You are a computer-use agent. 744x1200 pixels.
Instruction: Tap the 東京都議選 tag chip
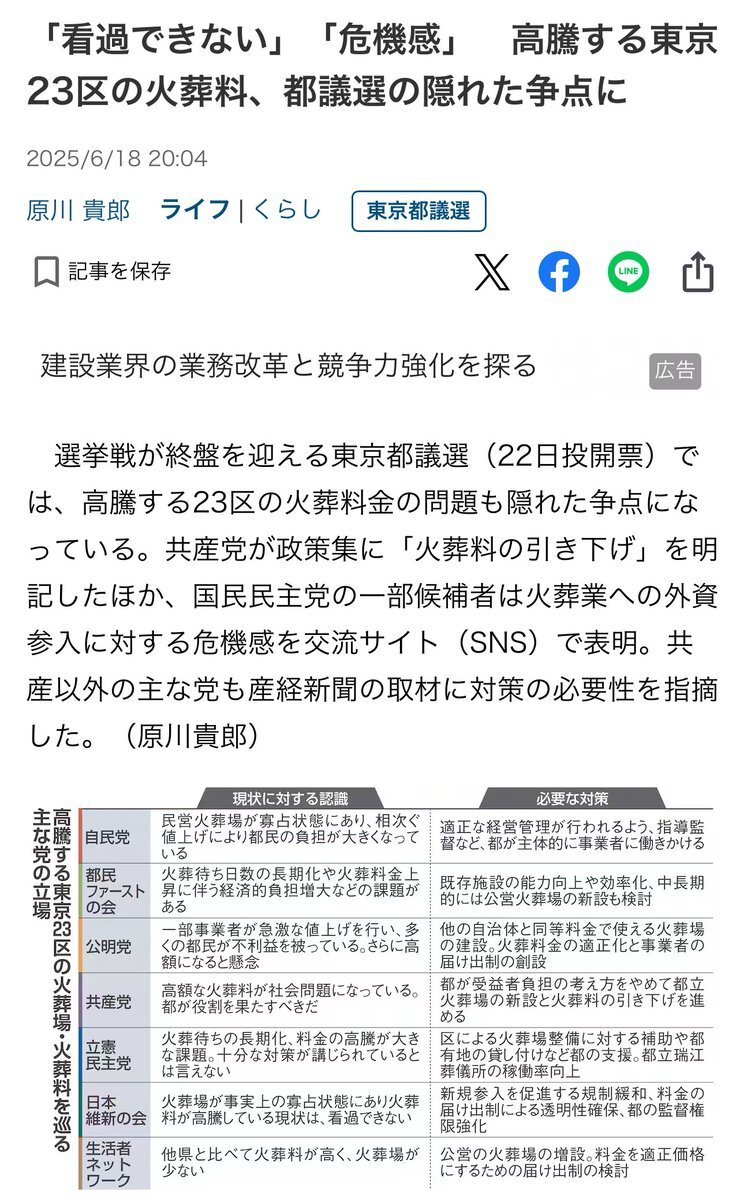(x=418, y=211)
